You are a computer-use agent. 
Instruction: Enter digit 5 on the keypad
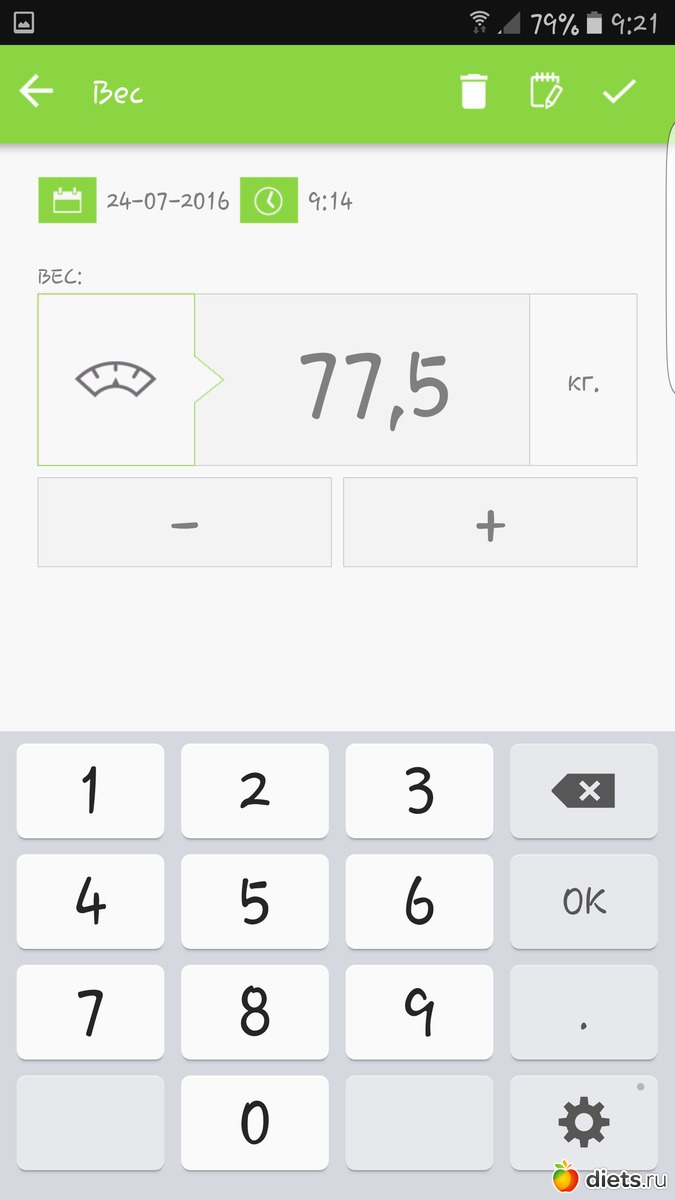tap(255, 902)
